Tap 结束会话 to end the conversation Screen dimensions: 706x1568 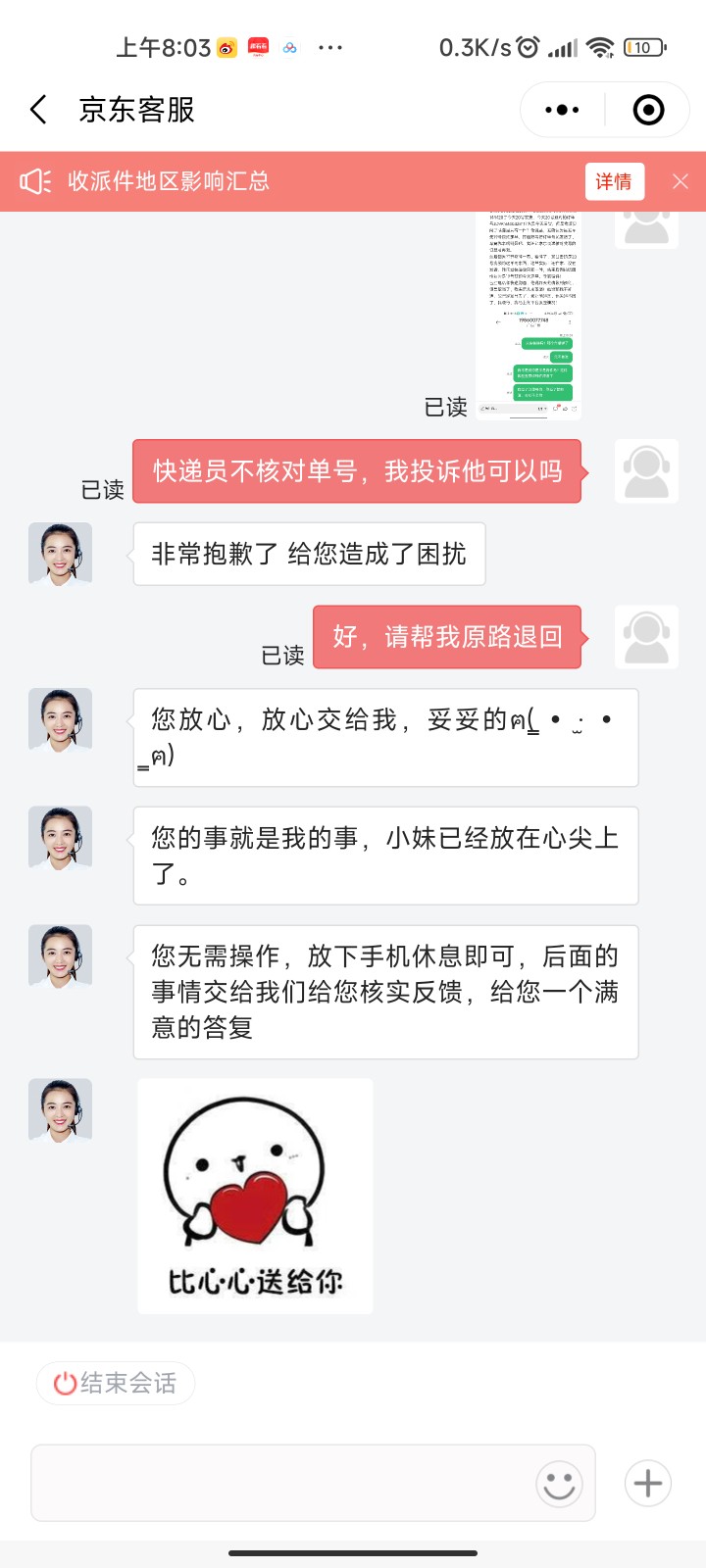pos(116,1383)
